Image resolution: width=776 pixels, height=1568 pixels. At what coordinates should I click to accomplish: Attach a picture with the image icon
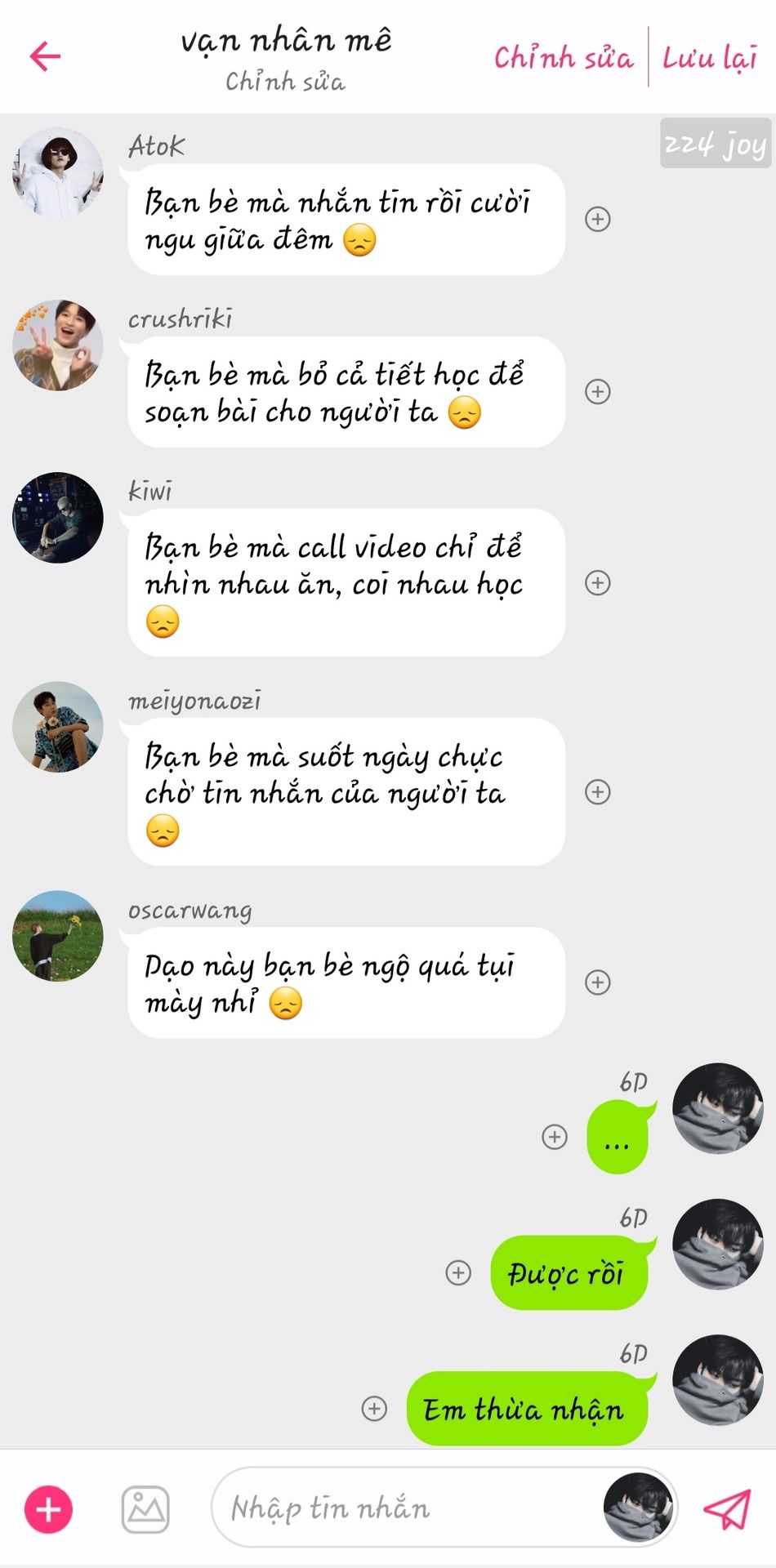pos(145,1509)
